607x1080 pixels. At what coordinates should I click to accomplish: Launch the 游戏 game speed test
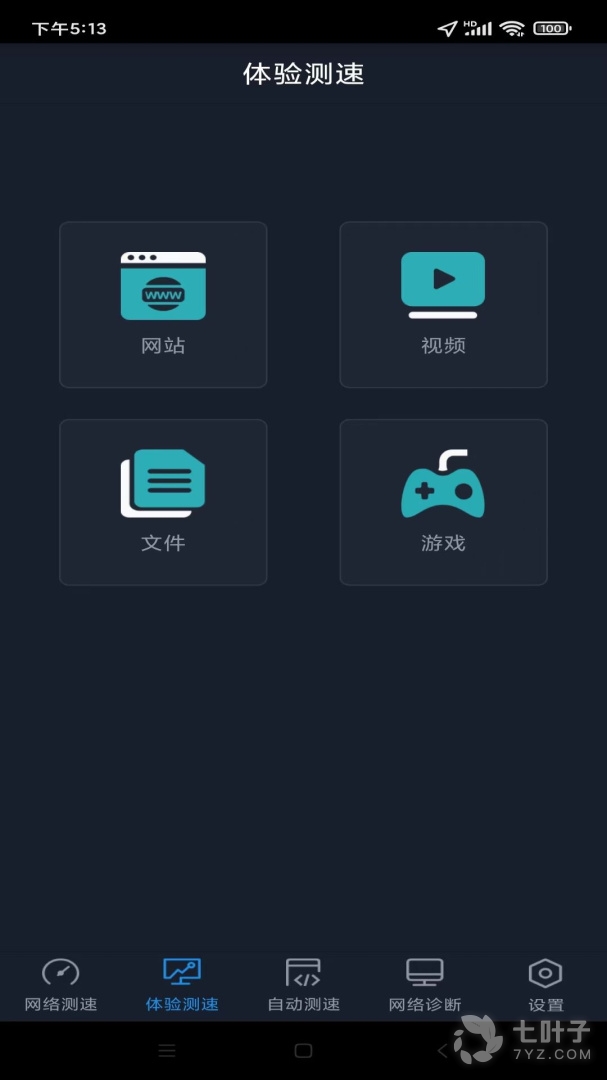click(443, 501)
